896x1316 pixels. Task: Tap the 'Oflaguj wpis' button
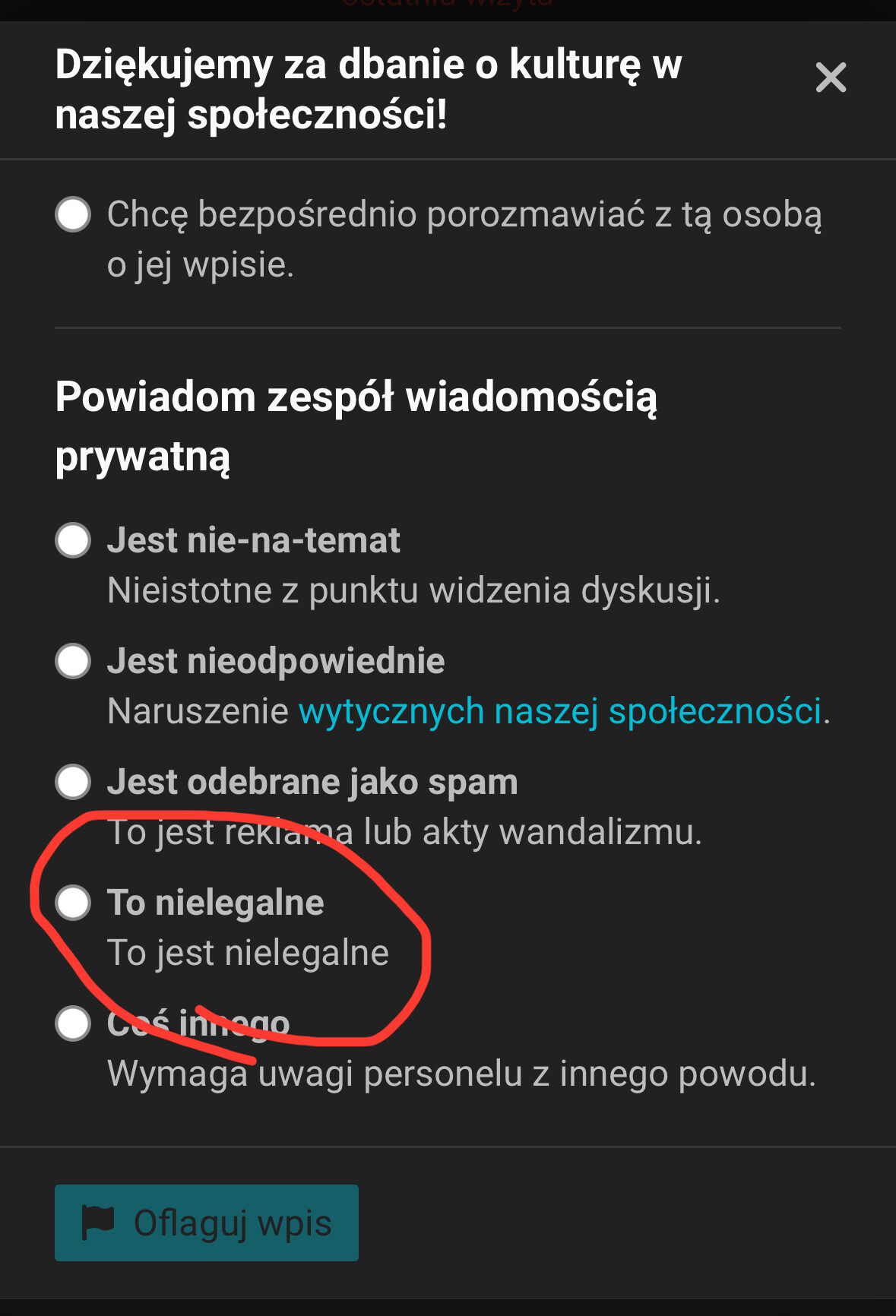[x=206, y=1223]
